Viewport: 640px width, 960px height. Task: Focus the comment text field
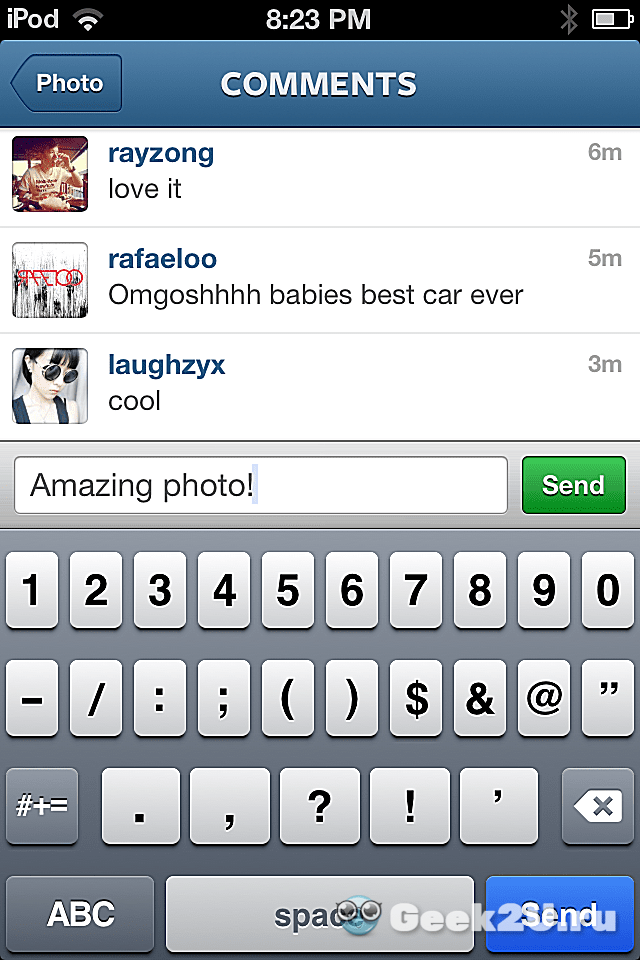(x=261, y=485)
